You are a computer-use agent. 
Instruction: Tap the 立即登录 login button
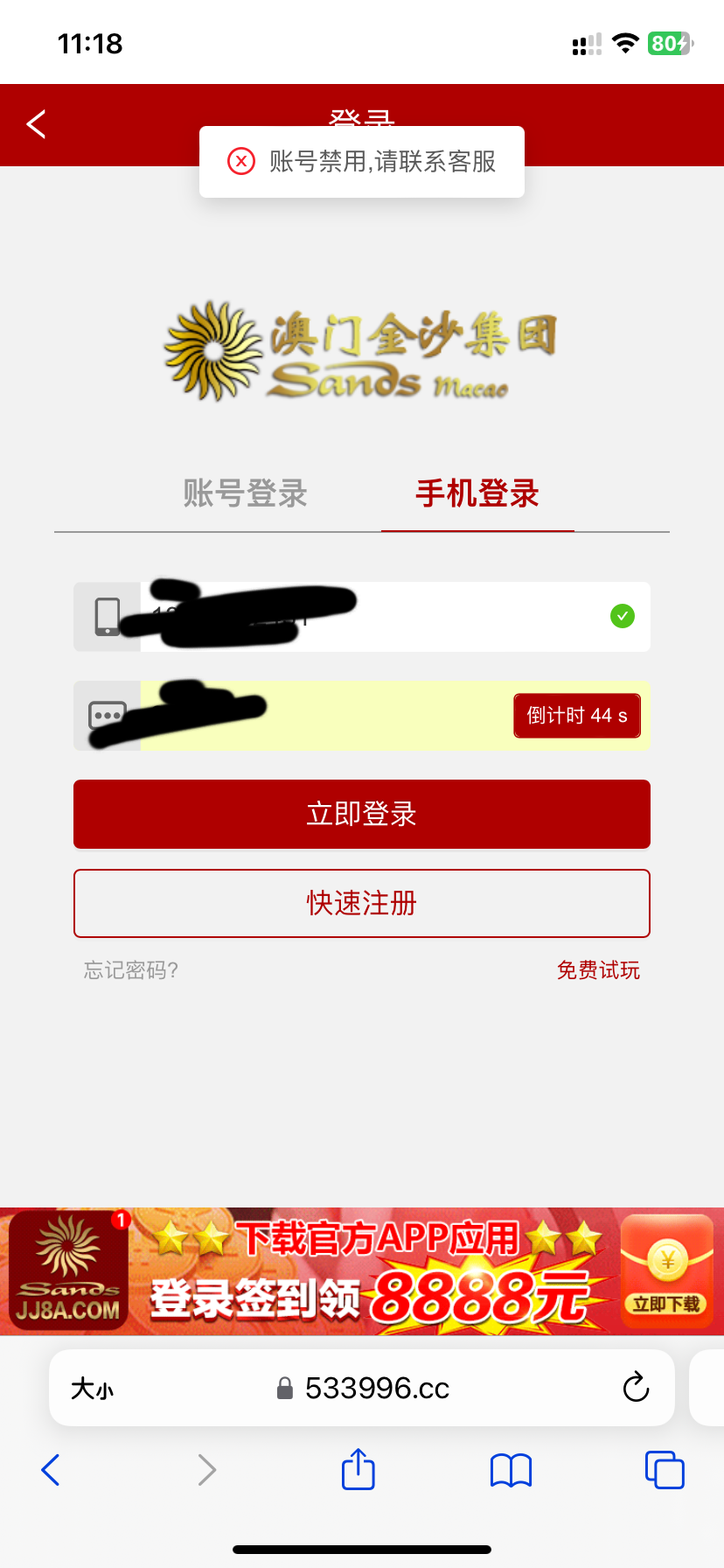click(361, 814)
